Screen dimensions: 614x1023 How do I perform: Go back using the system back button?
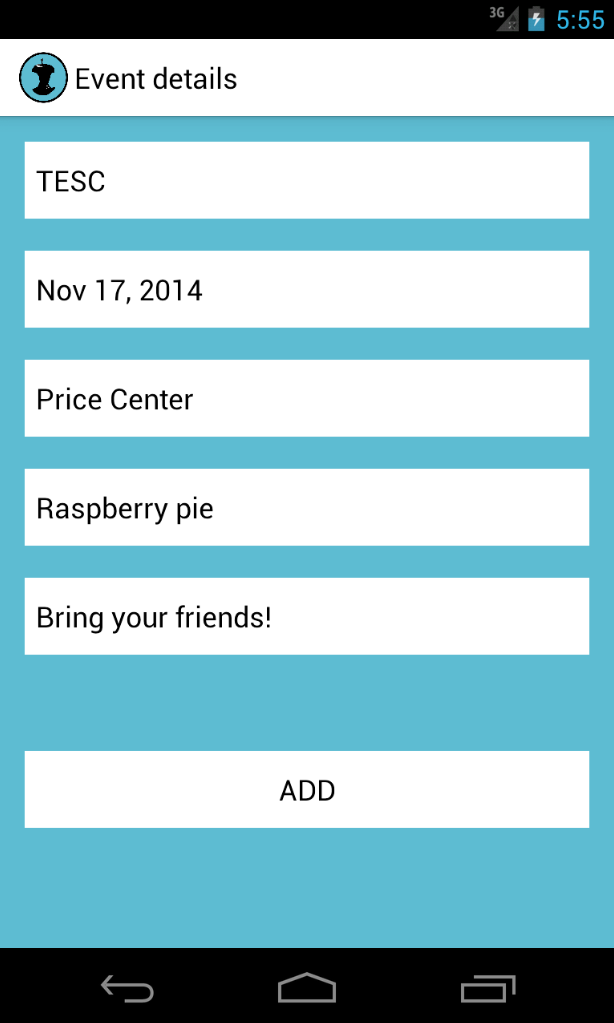[127, 989]
